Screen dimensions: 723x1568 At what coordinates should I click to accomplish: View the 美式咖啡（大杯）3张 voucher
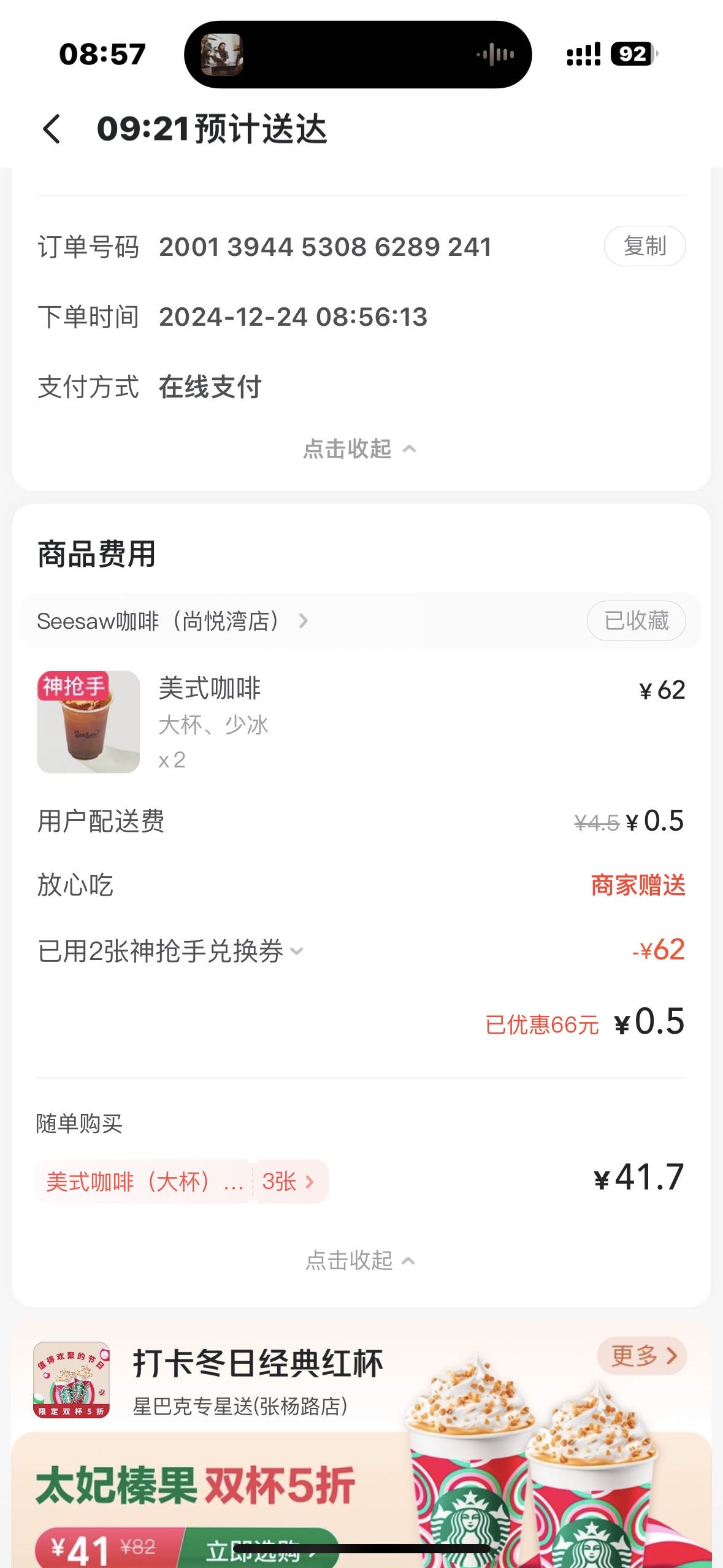pyautogui.click(x=182, y=1181)
